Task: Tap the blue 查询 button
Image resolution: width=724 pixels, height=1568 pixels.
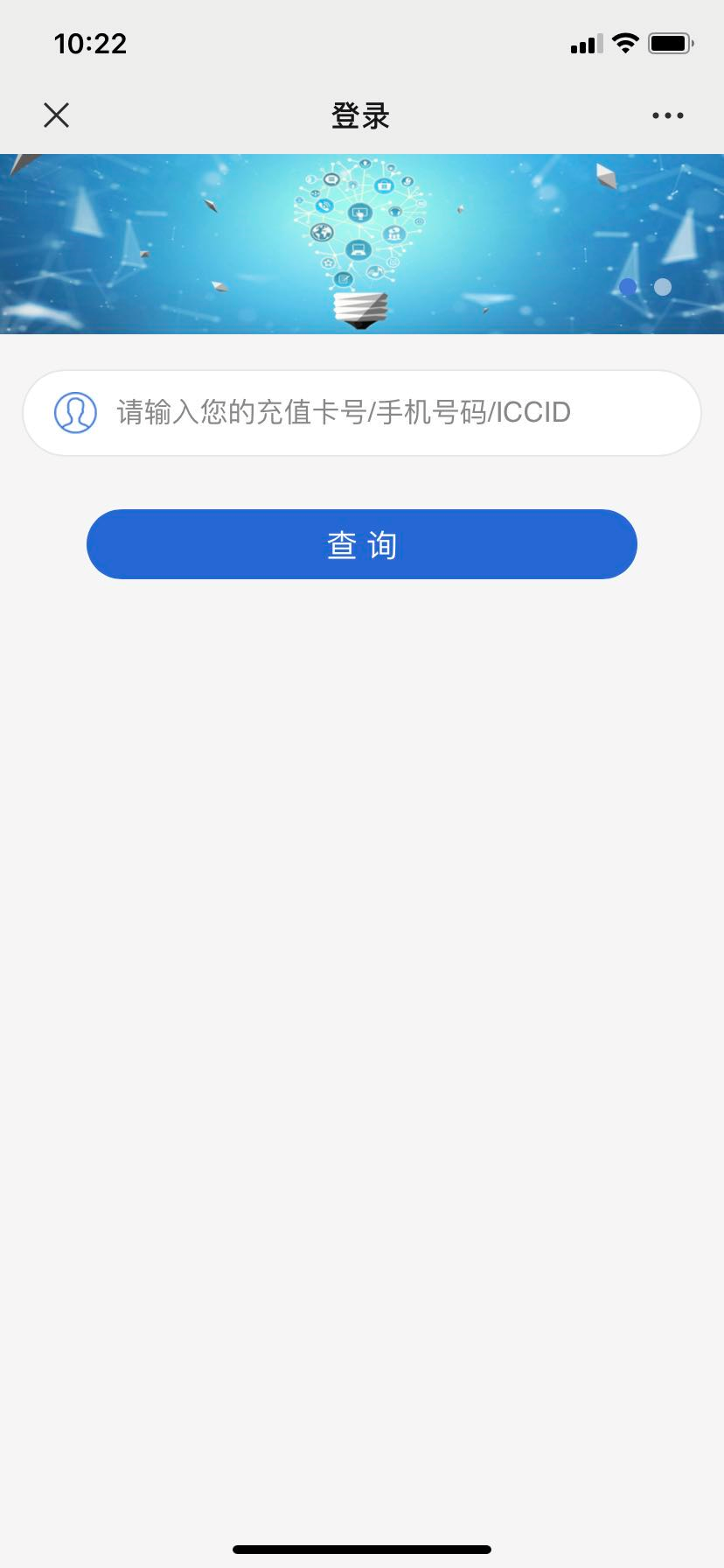Action: point(362,544)
